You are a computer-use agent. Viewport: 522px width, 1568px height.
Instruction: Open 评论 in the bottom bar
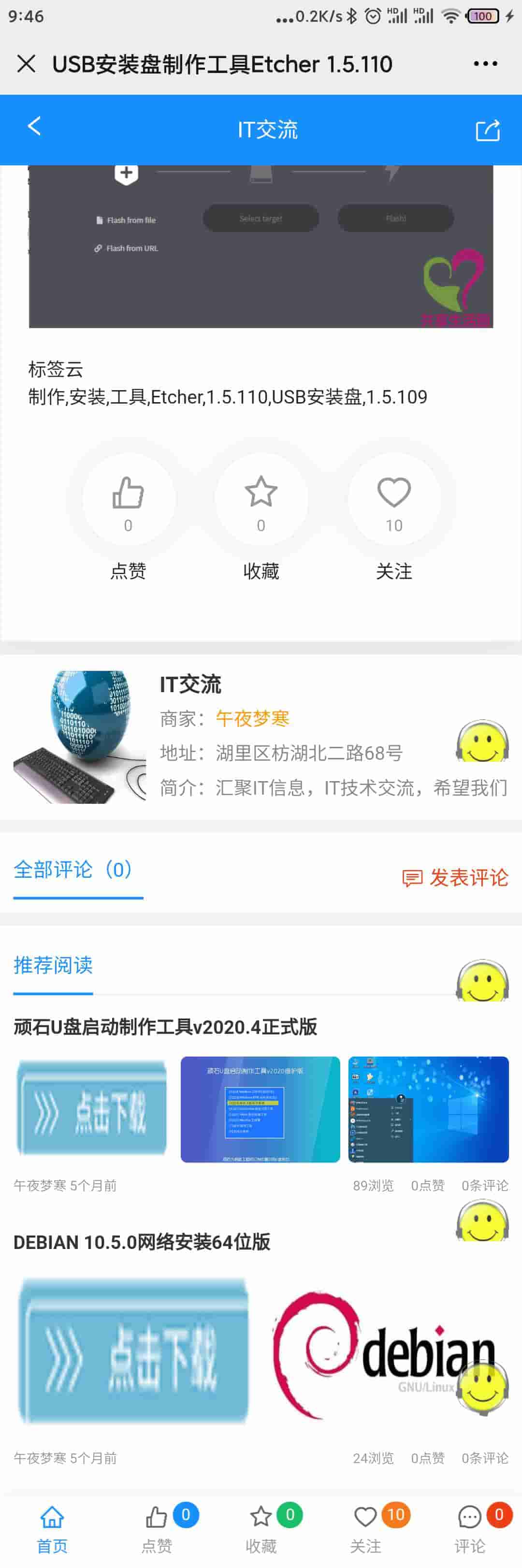click(470, 1528)
